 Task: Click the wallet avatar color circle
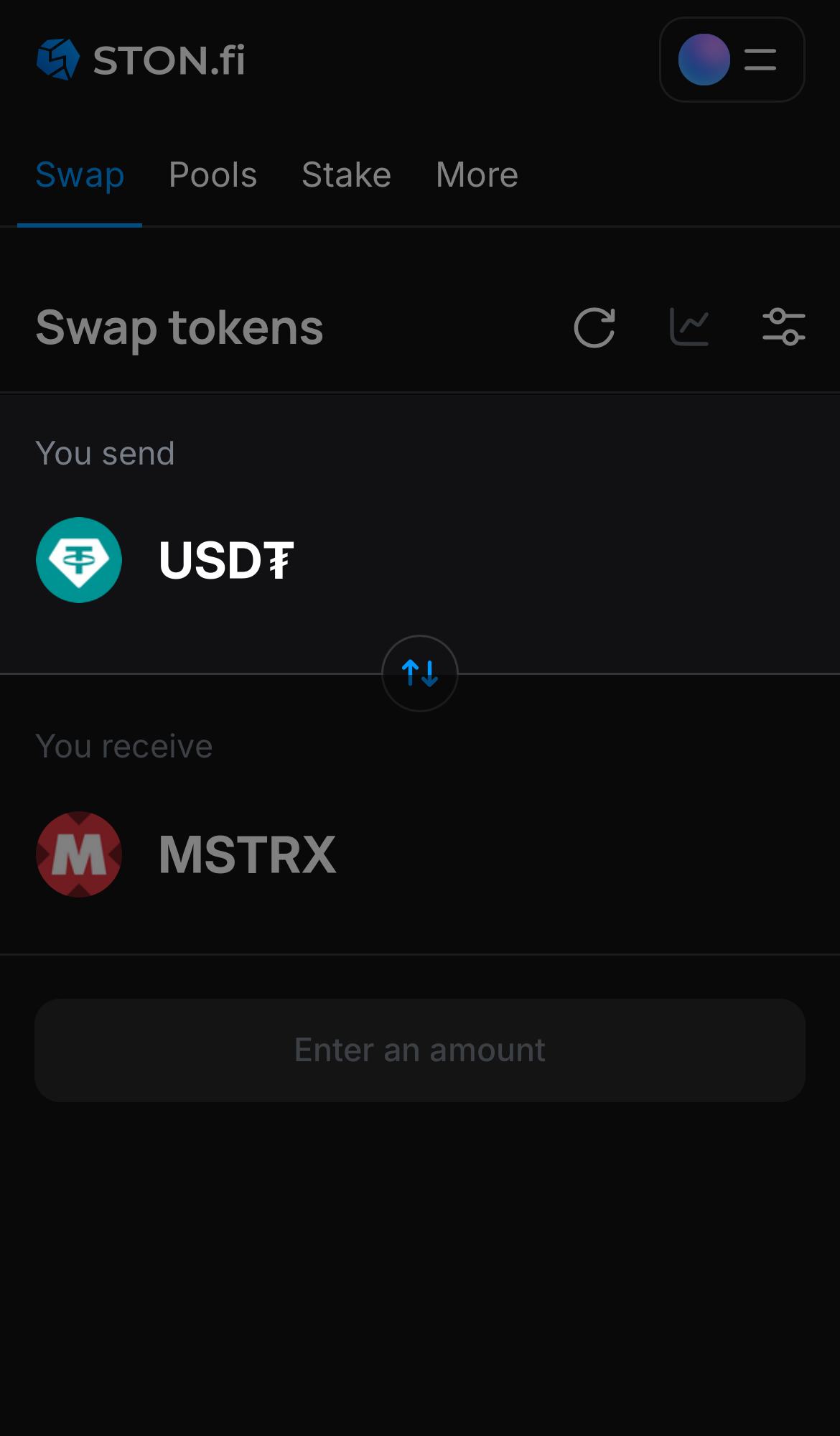(x=704, y=60)
